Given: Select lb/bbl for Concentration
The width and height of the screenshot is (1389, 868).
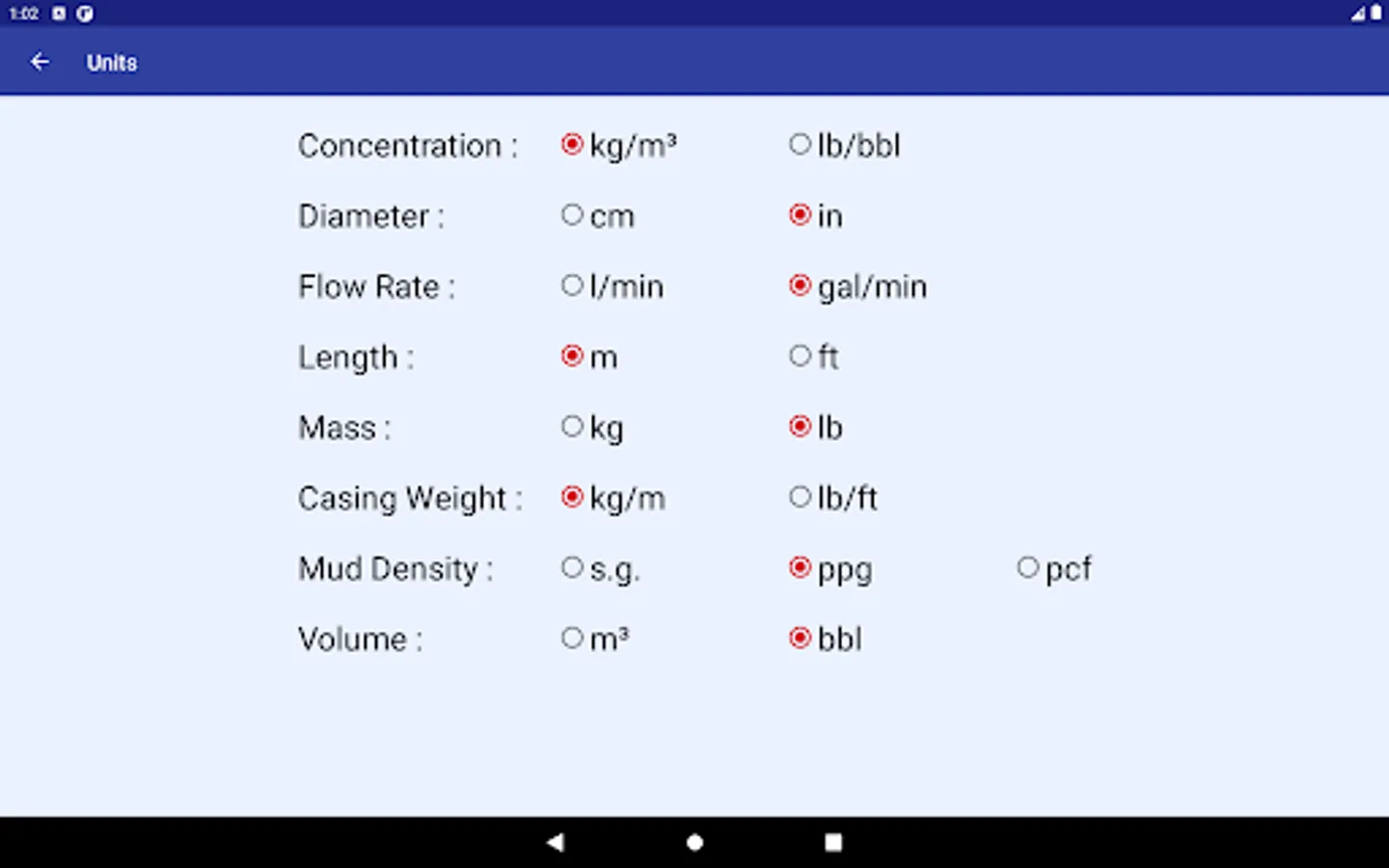Looking at the screenshot, I should [x=800, y=145].
